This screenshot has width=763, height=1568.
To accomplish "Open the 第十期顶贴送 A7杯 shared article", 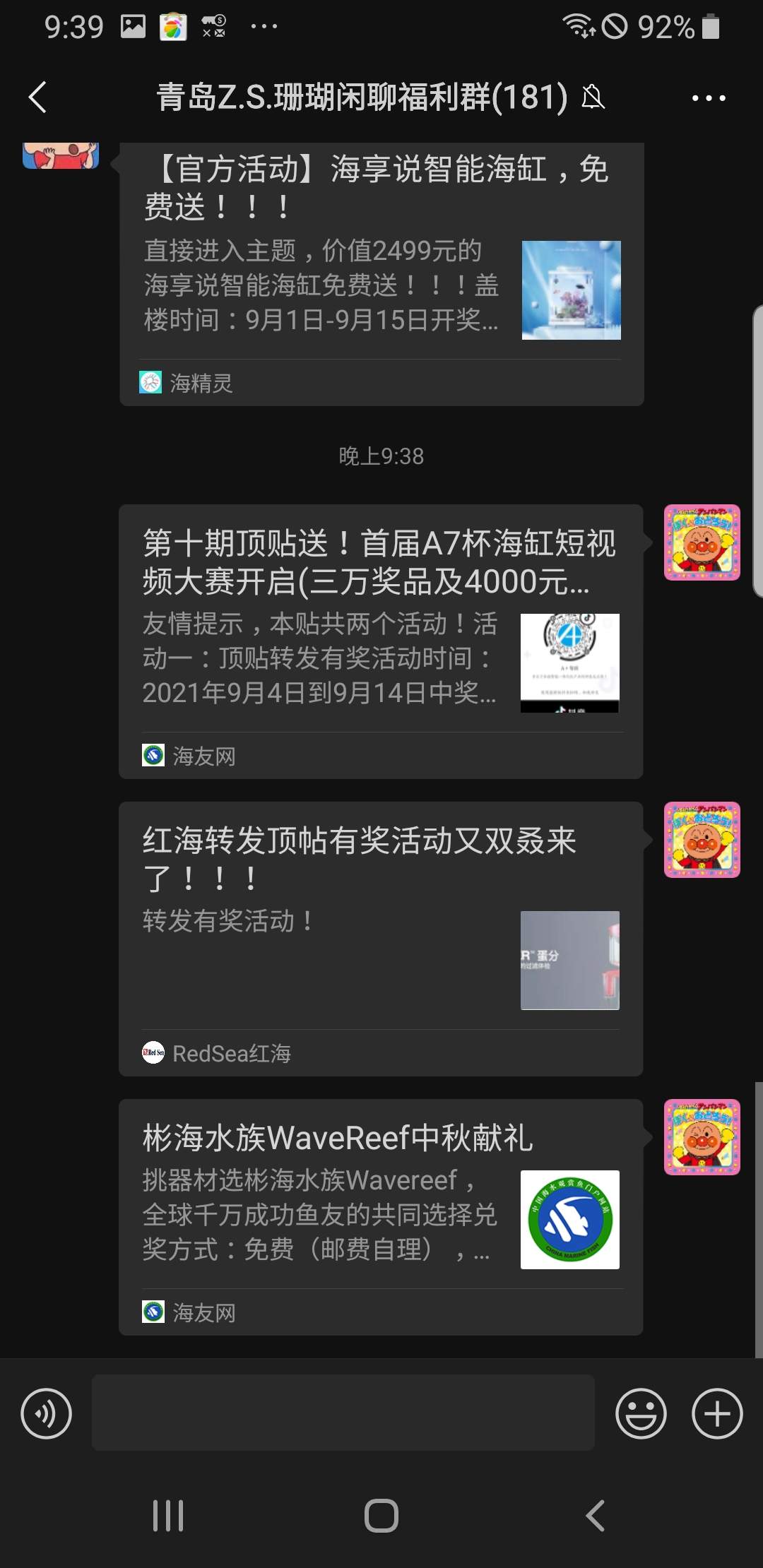I will point(381,641).
